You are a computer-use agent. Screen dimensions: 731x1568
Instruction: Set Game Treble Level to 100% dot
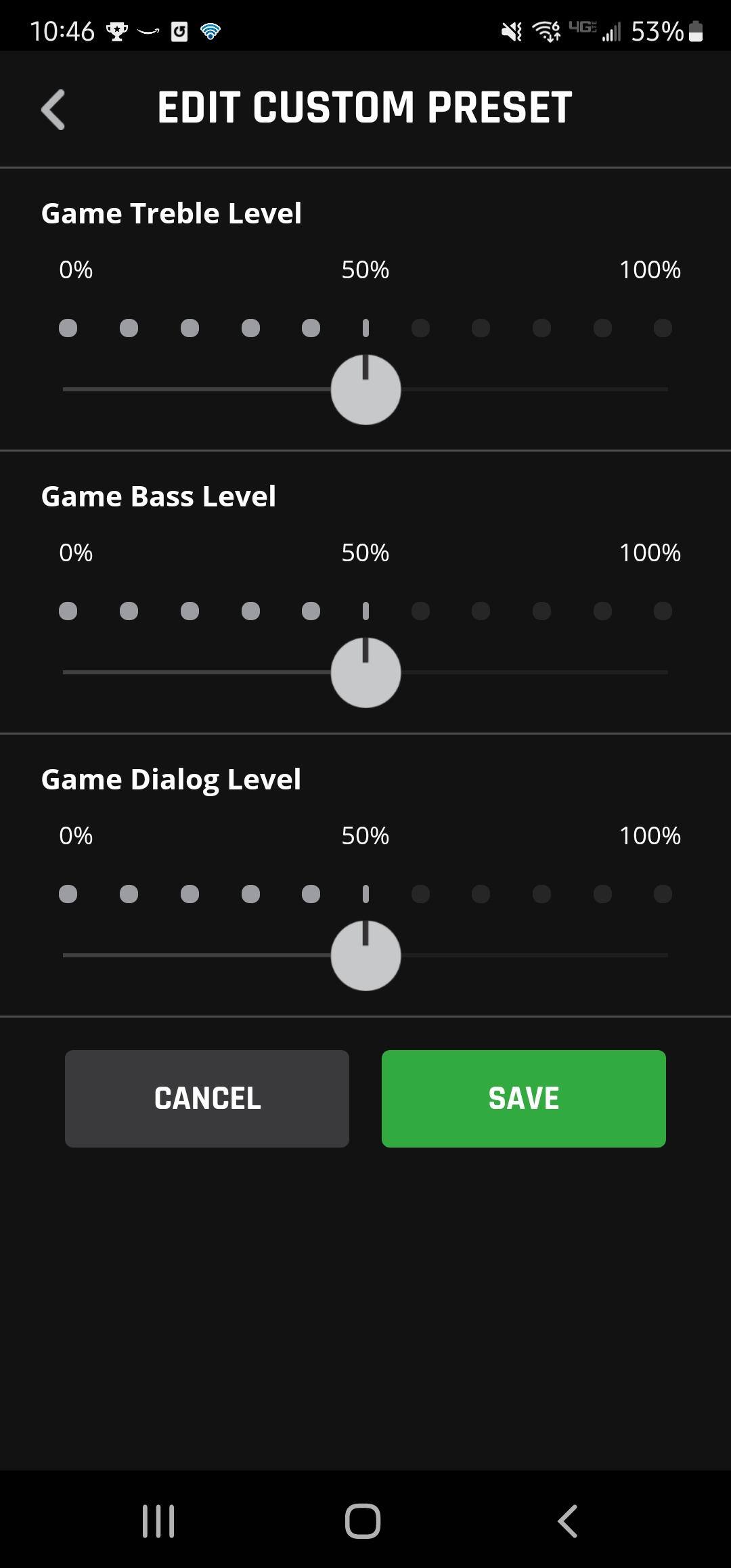[663, 328]
